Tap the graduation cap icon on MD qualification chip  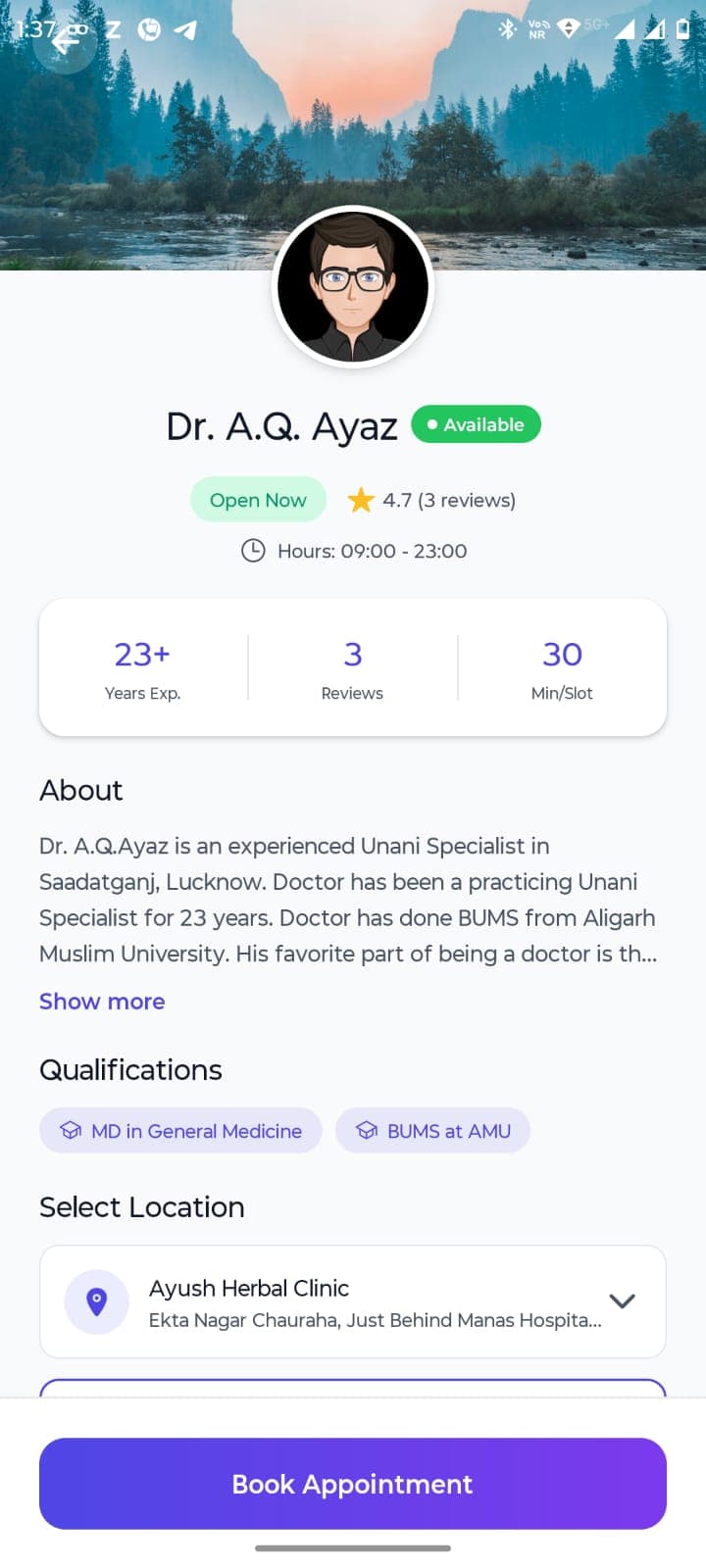pos(72,1130)
